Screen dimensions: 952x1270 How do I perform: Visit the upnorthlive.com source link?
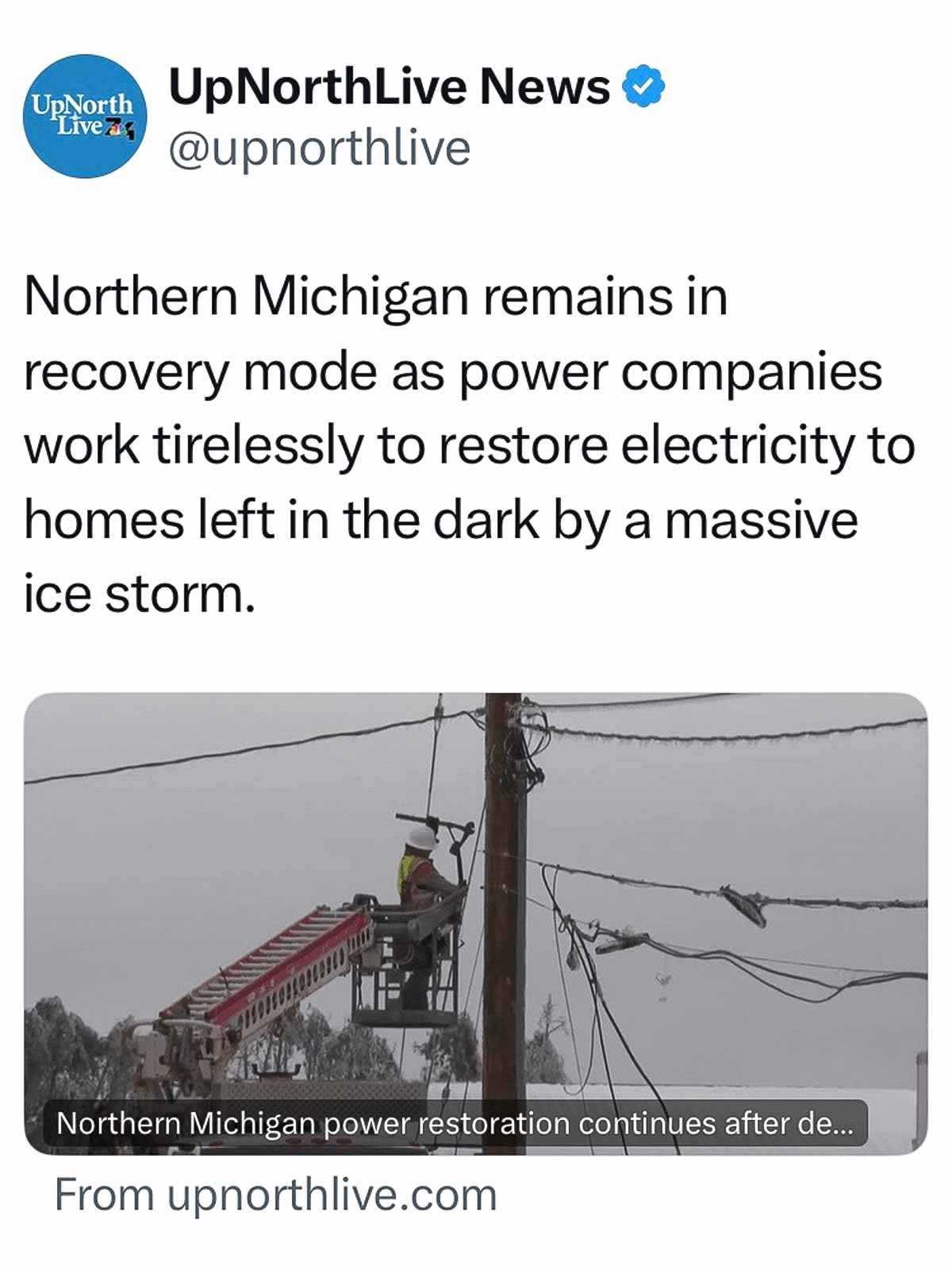tap(275, 1195)
